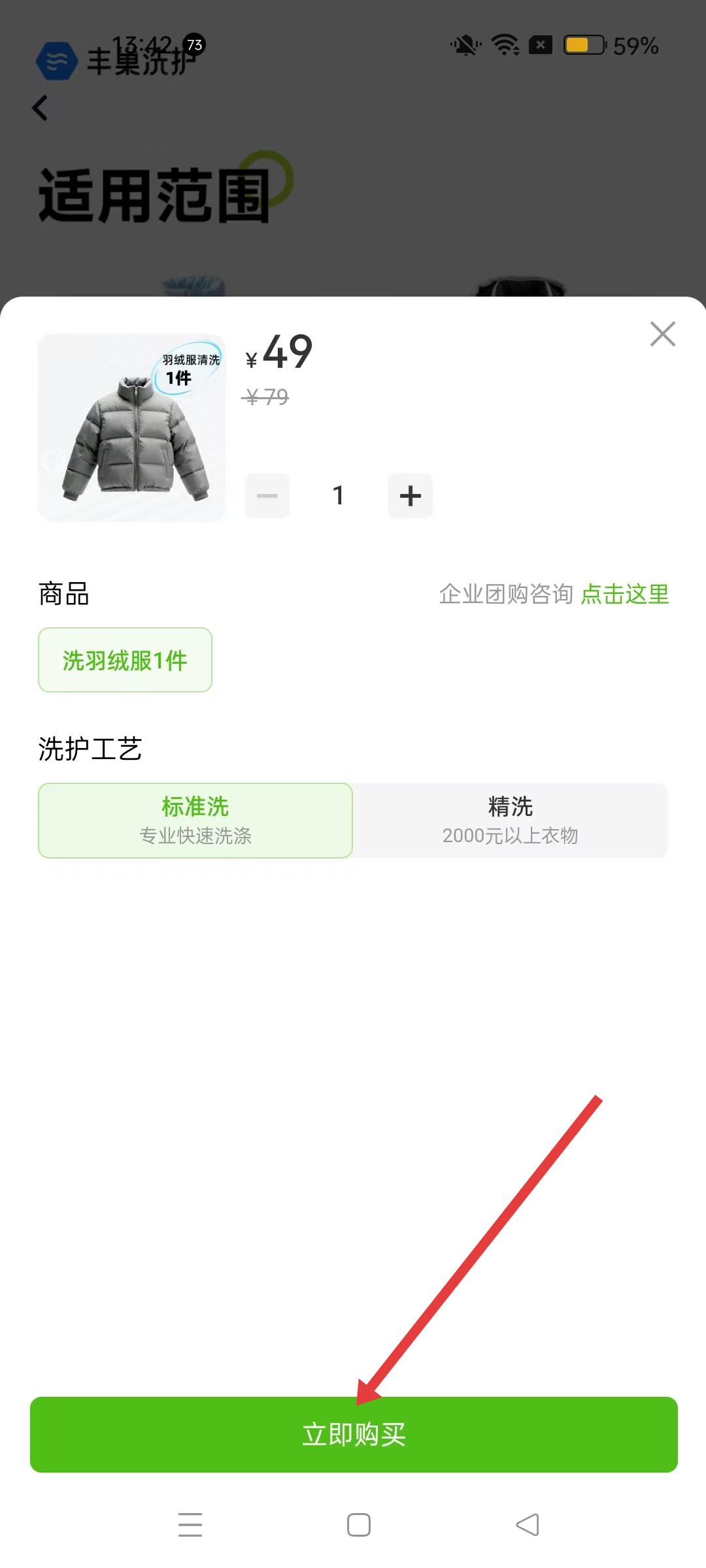Select the 洗羽绒服1件 product chip
The width and height of the screenshot is (706, 1568).
[x=125, y=660]
